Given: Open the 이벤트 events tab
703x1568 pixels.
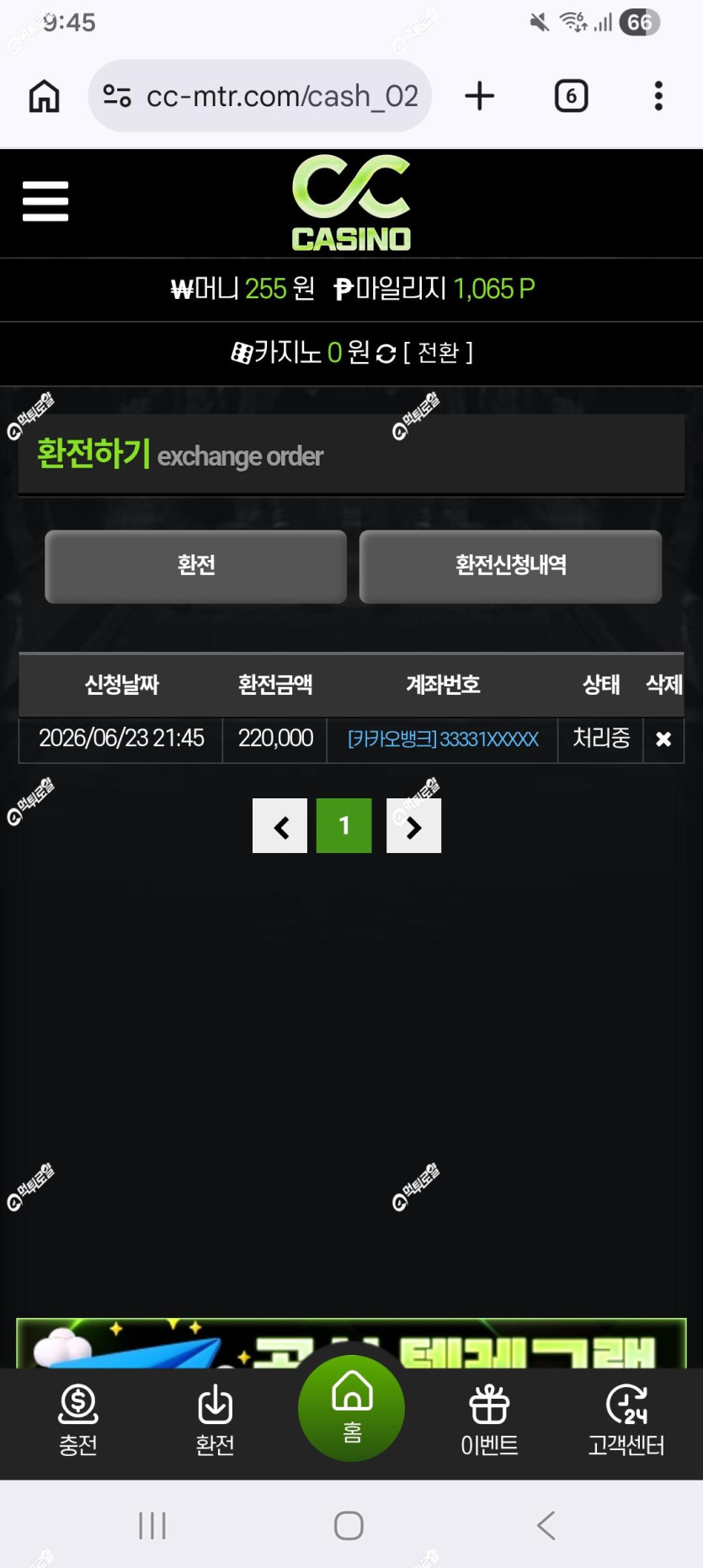Looking at the screenshot, I should pos(489,1421).
